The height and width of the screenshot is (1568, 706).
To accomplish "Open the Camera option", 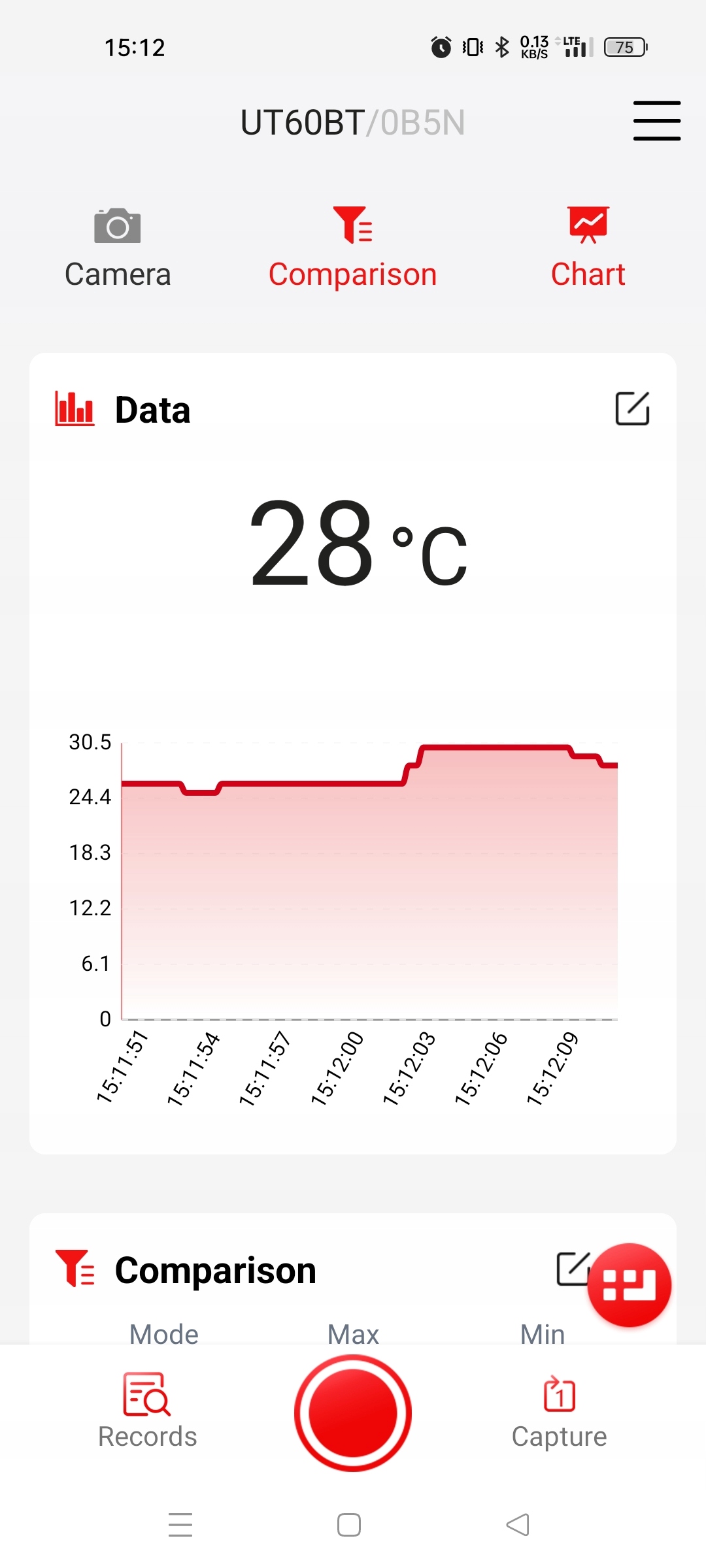I will tap(118, 248).
